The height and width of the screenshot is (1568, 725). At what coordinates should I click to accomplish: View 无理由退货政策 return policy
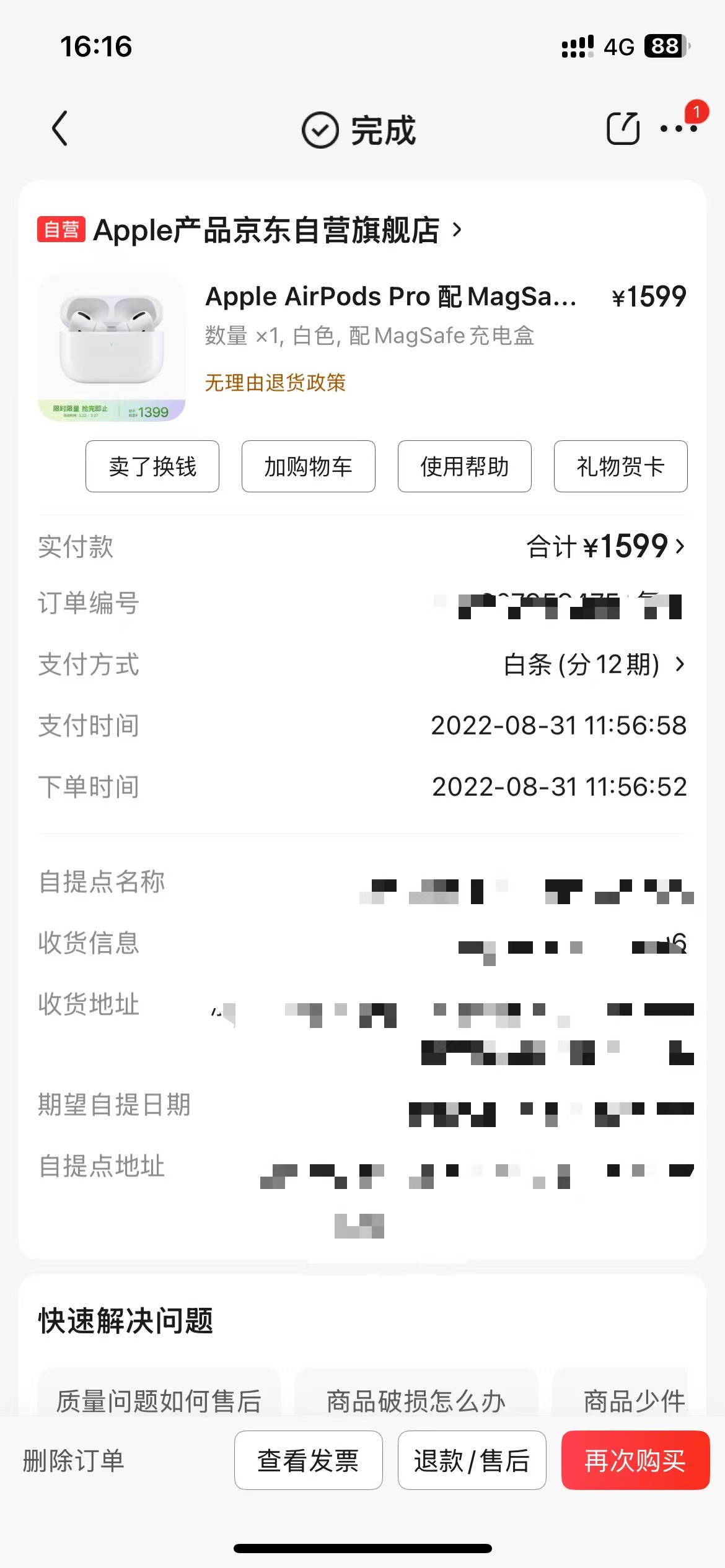pyautogui.click(x=275, y=383)
